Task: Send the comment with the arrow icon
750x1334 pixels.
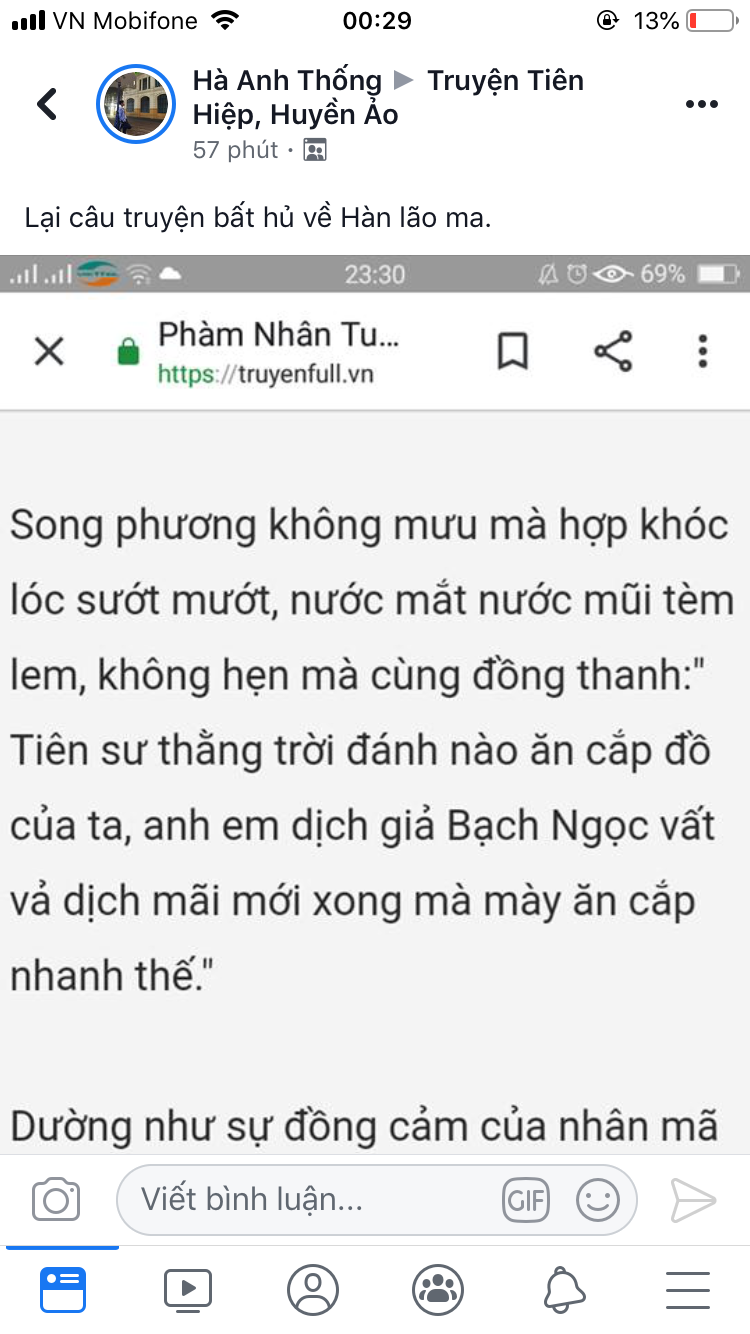Action: [693, 1200]
